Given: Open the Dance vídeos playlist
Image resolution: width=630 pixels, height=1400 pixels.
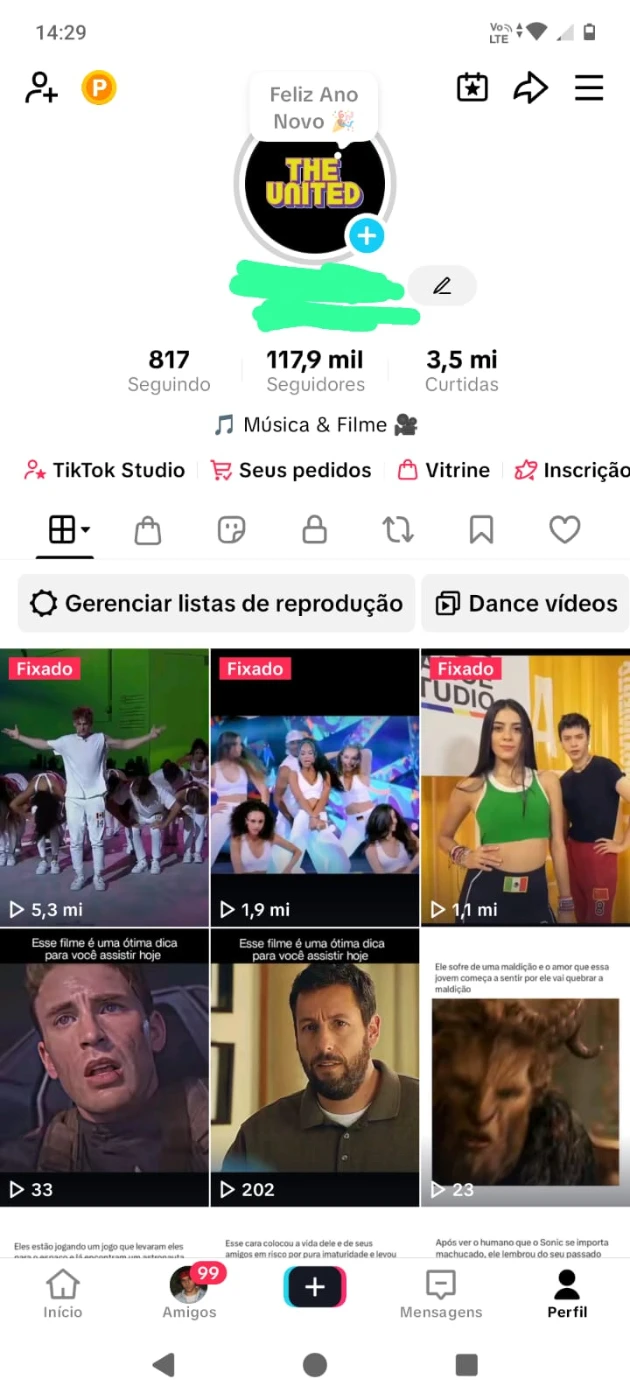Looking at the screenshot, I should pos(526,603).
